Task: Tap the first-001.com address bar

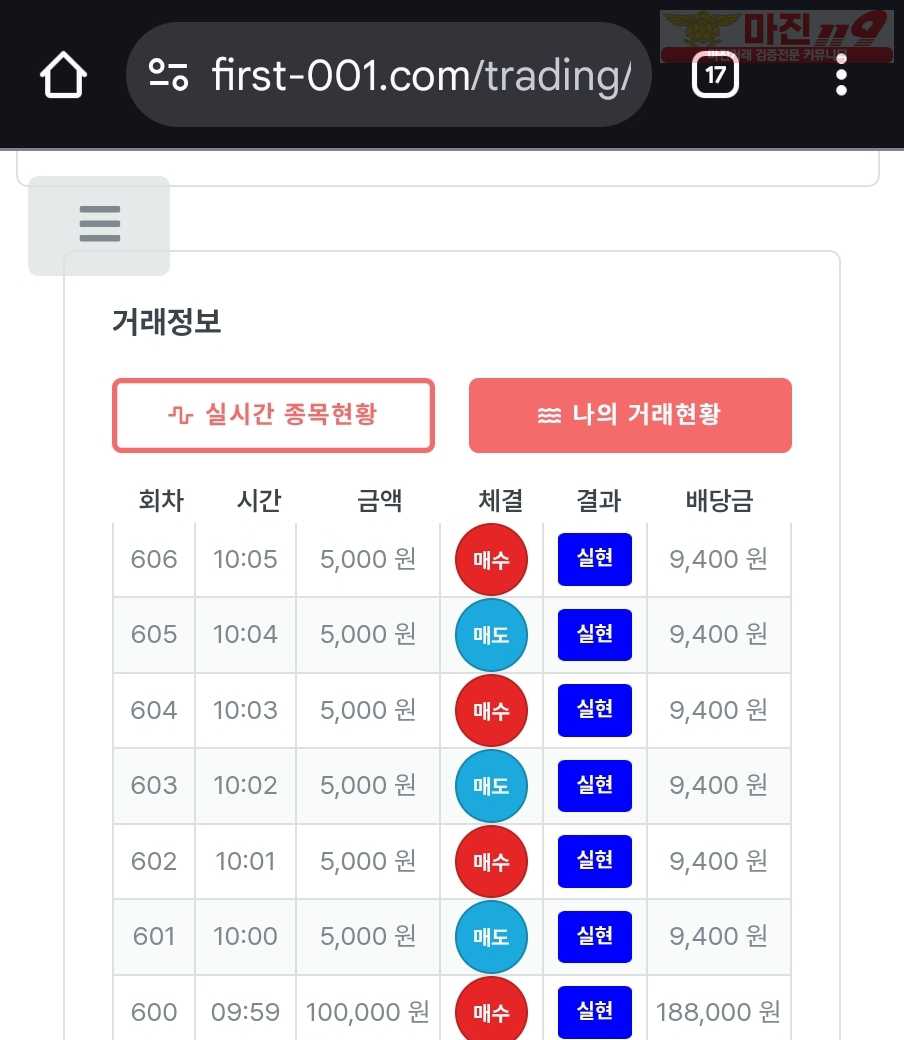Action: click(420, 75)
